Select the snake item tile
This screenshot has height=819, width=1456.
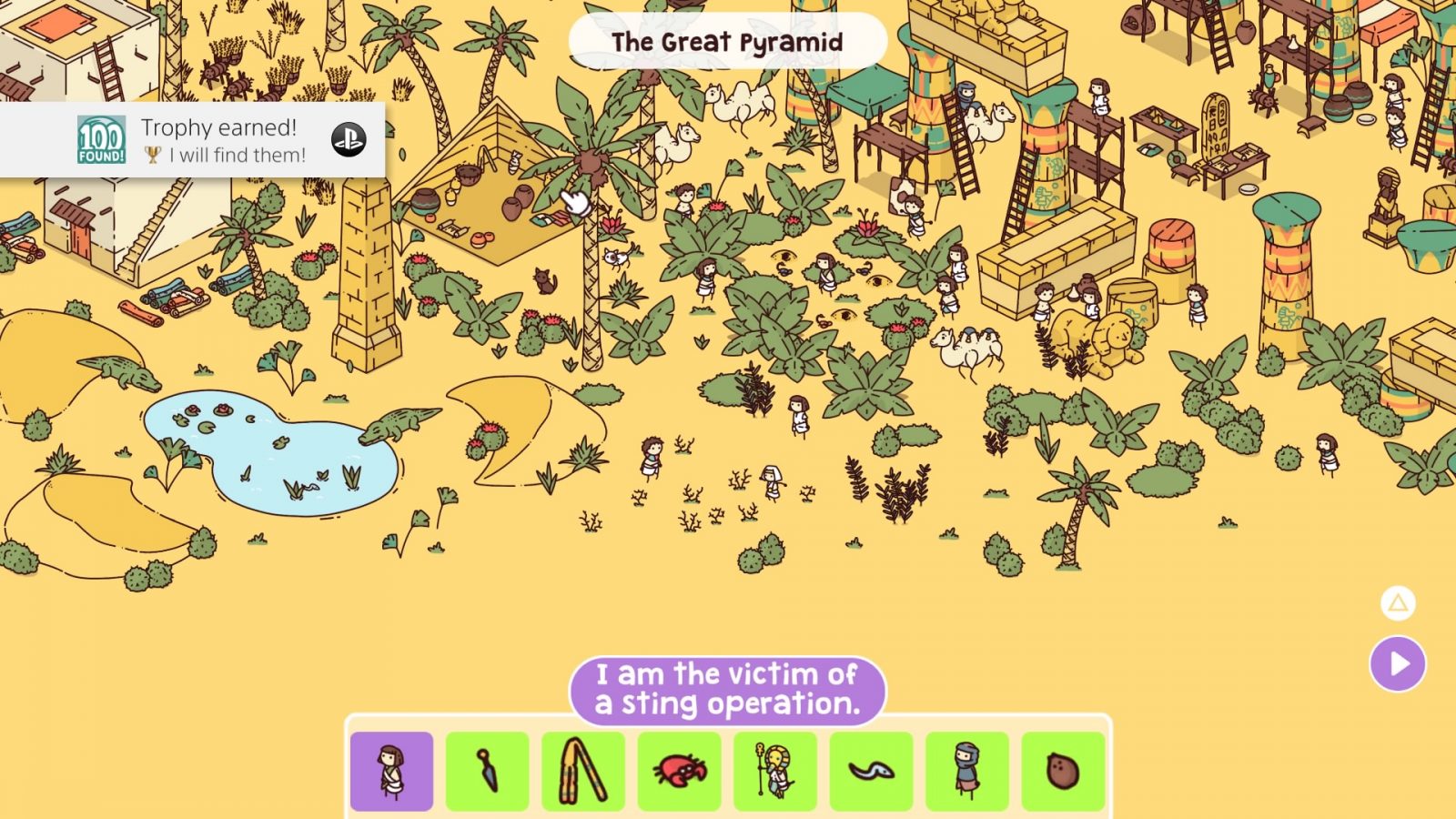coord(871,771)
